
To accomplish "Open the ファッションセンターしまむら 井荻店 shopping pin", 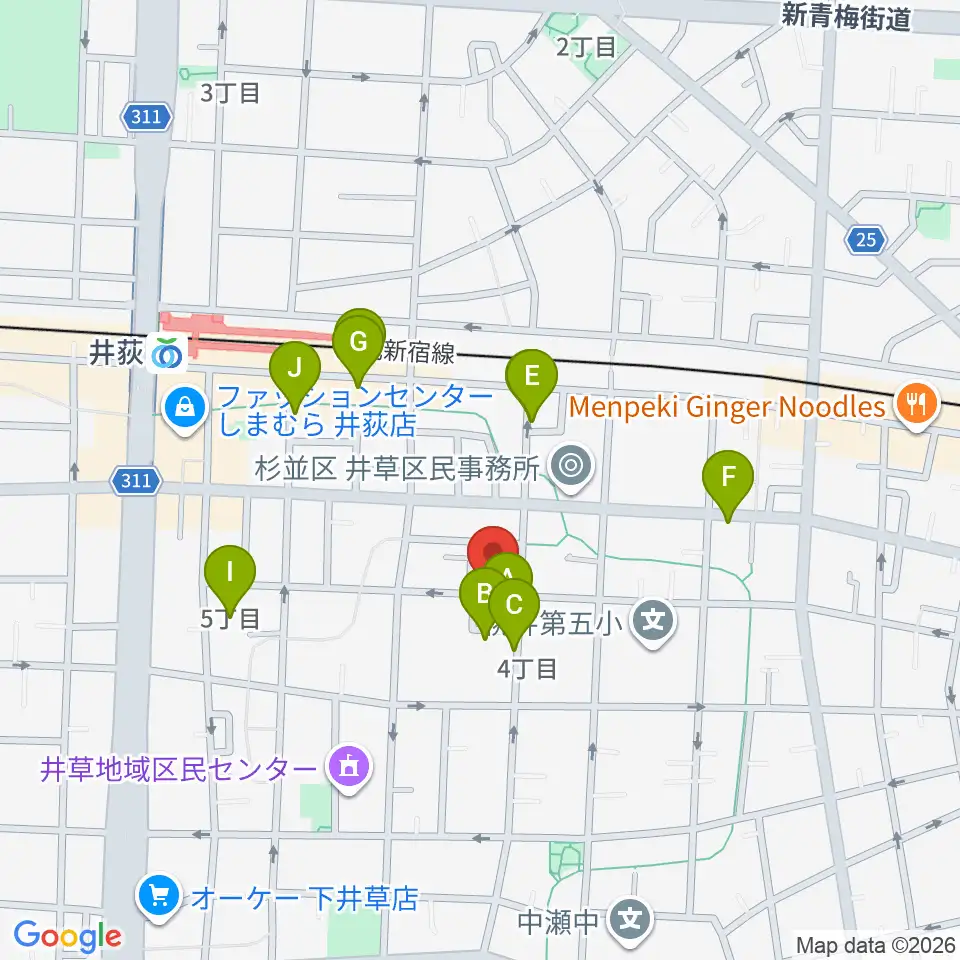I will [x=186, y=408].
